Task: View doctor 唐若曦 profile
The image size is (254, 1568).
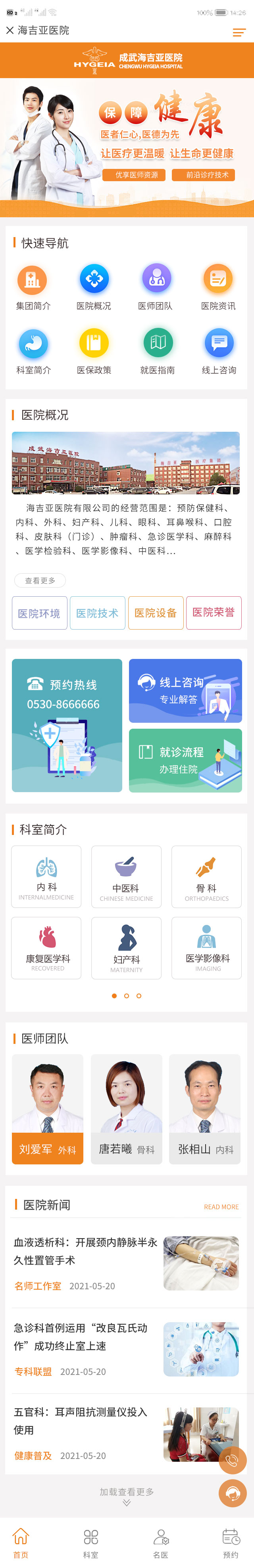Action: click(x=126, y=1109)
